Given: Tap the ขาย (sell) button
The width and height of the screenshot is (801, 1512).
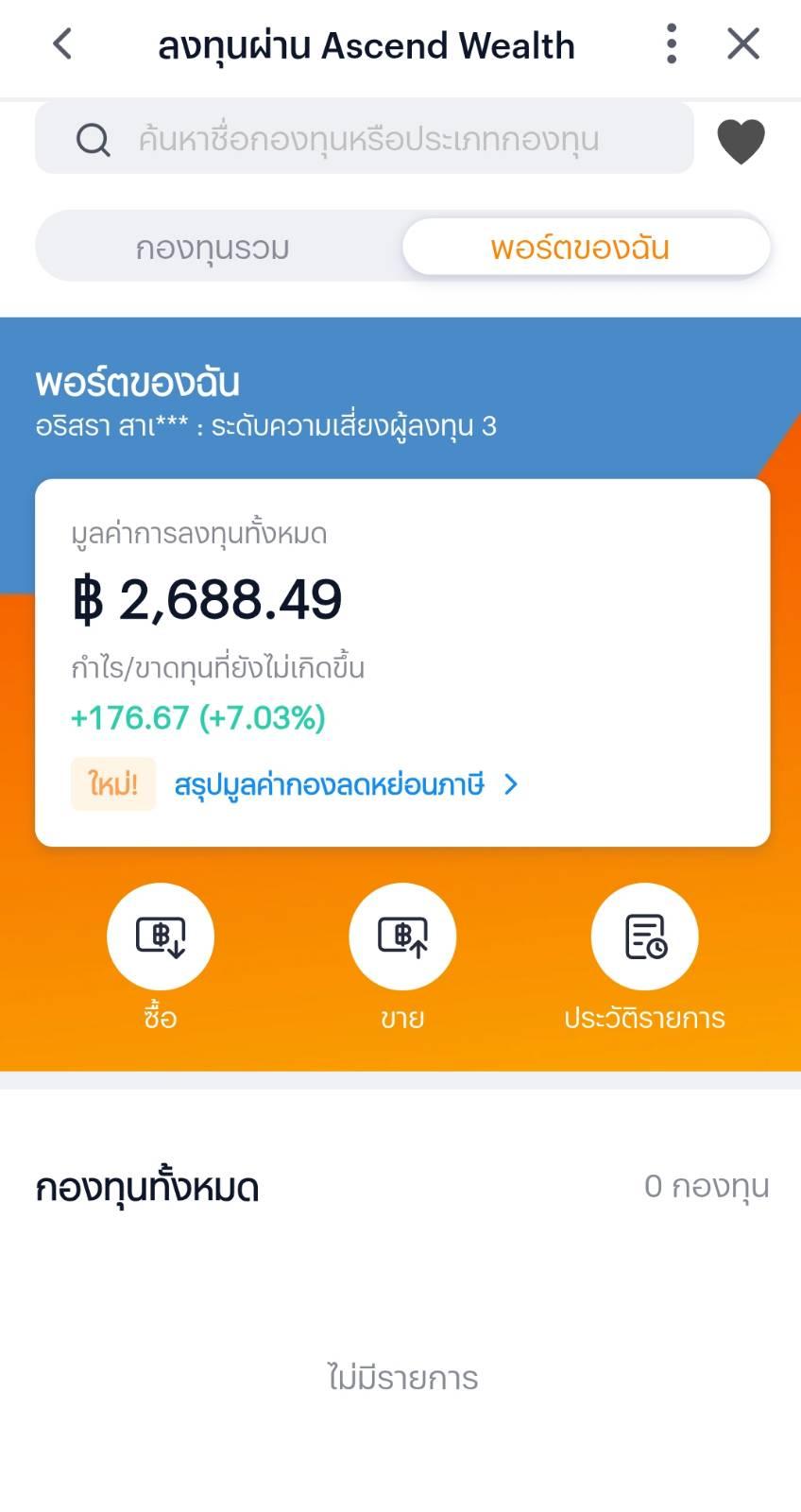Looking at the screenshot, I should tap(402, 937).
